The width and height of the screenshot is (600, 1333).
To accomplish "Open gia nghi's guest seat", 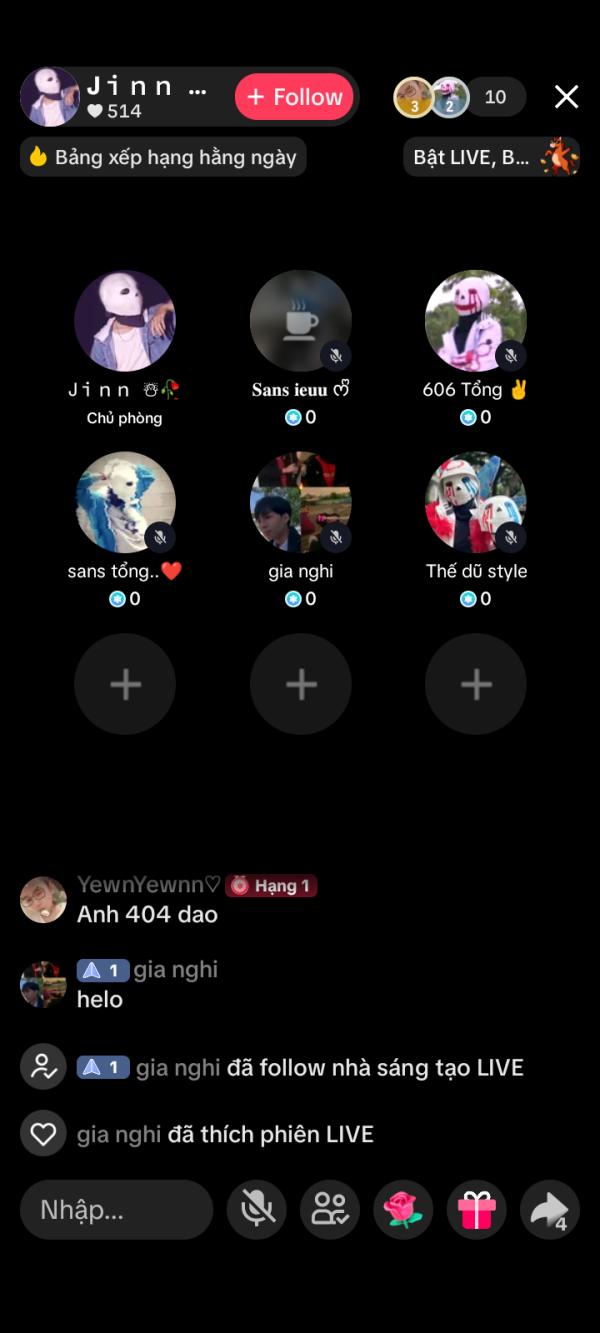I will tap(300, 502).
